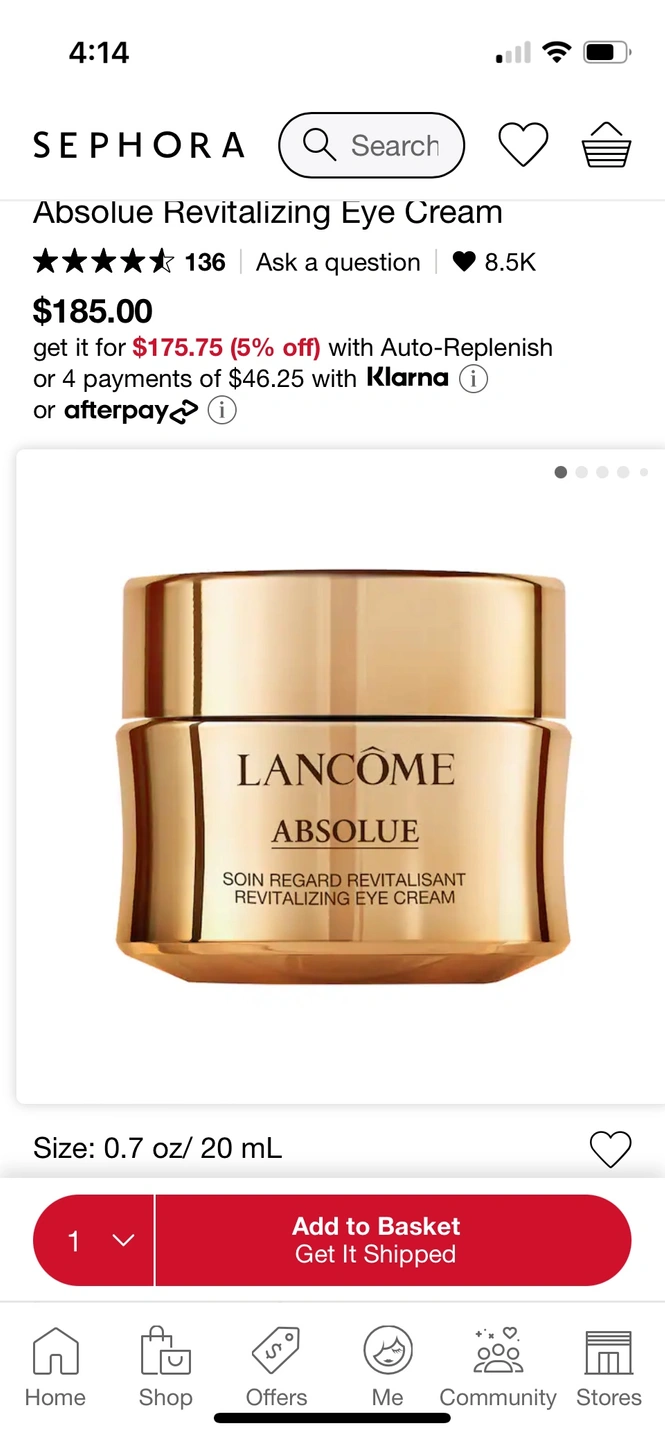The width and height of the screenshot is (665, 1440).
Task: Open the Offers tab
Action: 277,1367
